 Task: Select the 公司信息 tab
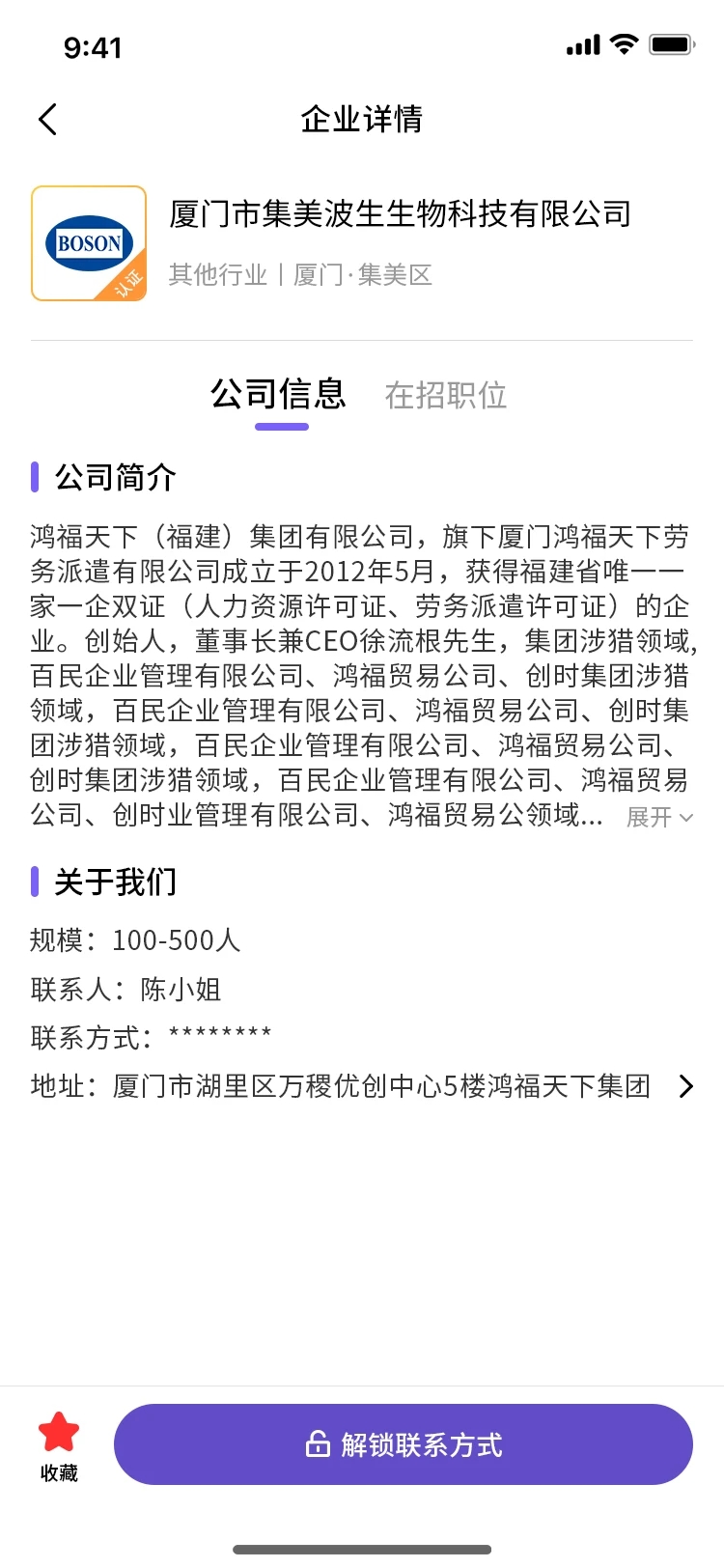[280, 394]
